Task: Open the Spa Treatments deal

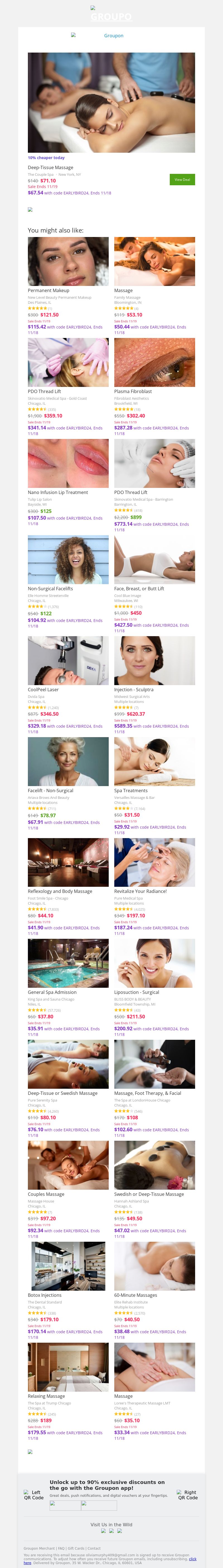Action: coord(154,762)
